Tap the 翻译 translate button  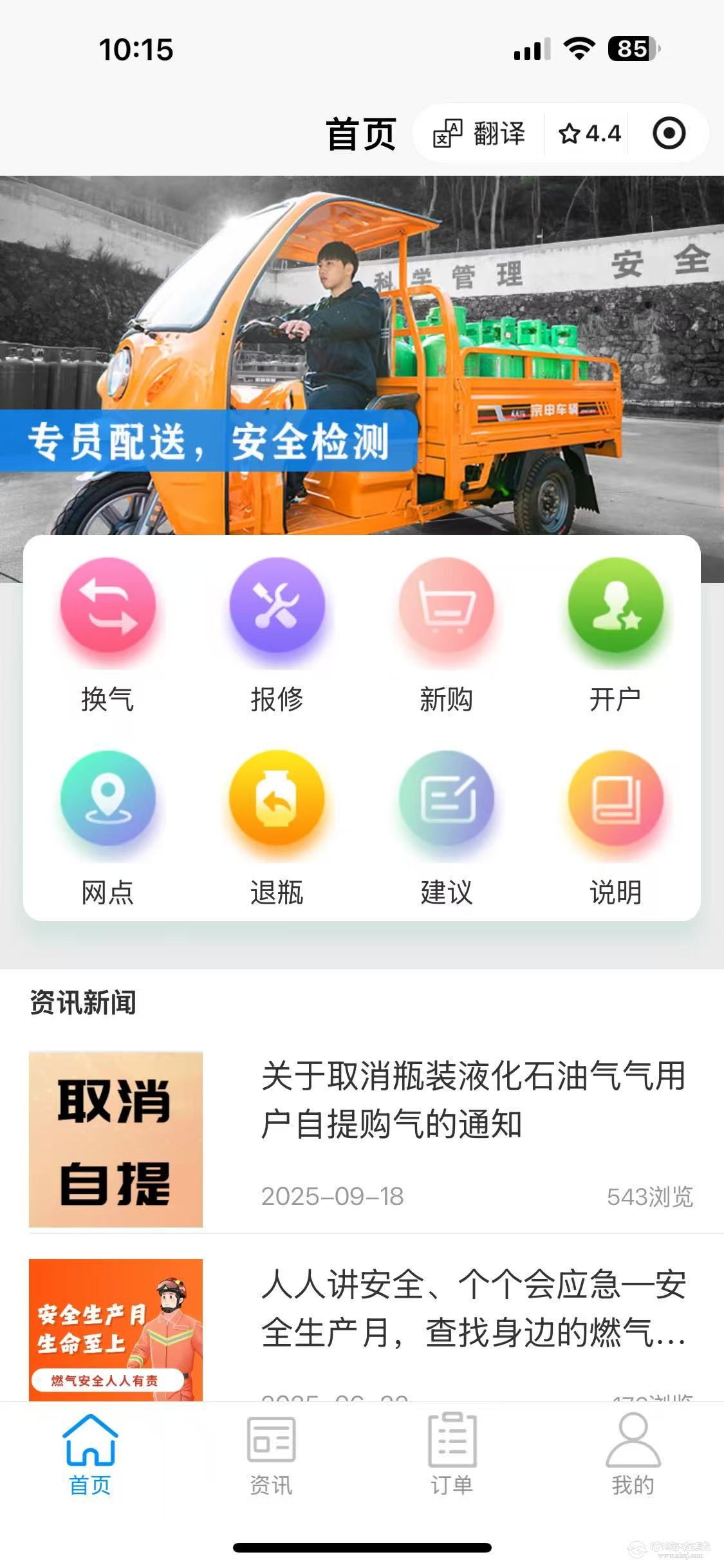479,134
